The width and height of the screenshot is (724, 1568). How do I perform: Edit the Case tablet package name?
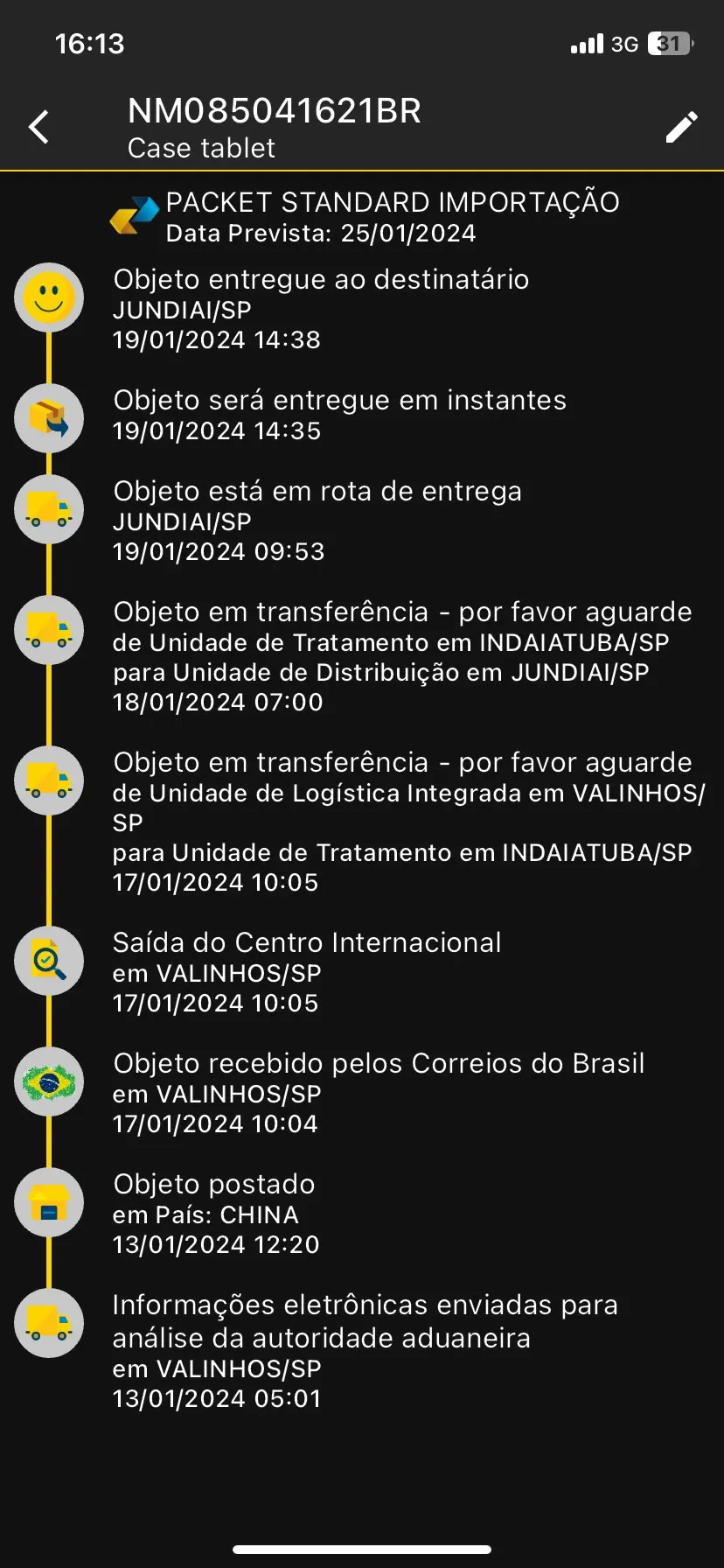coord(681,128)
